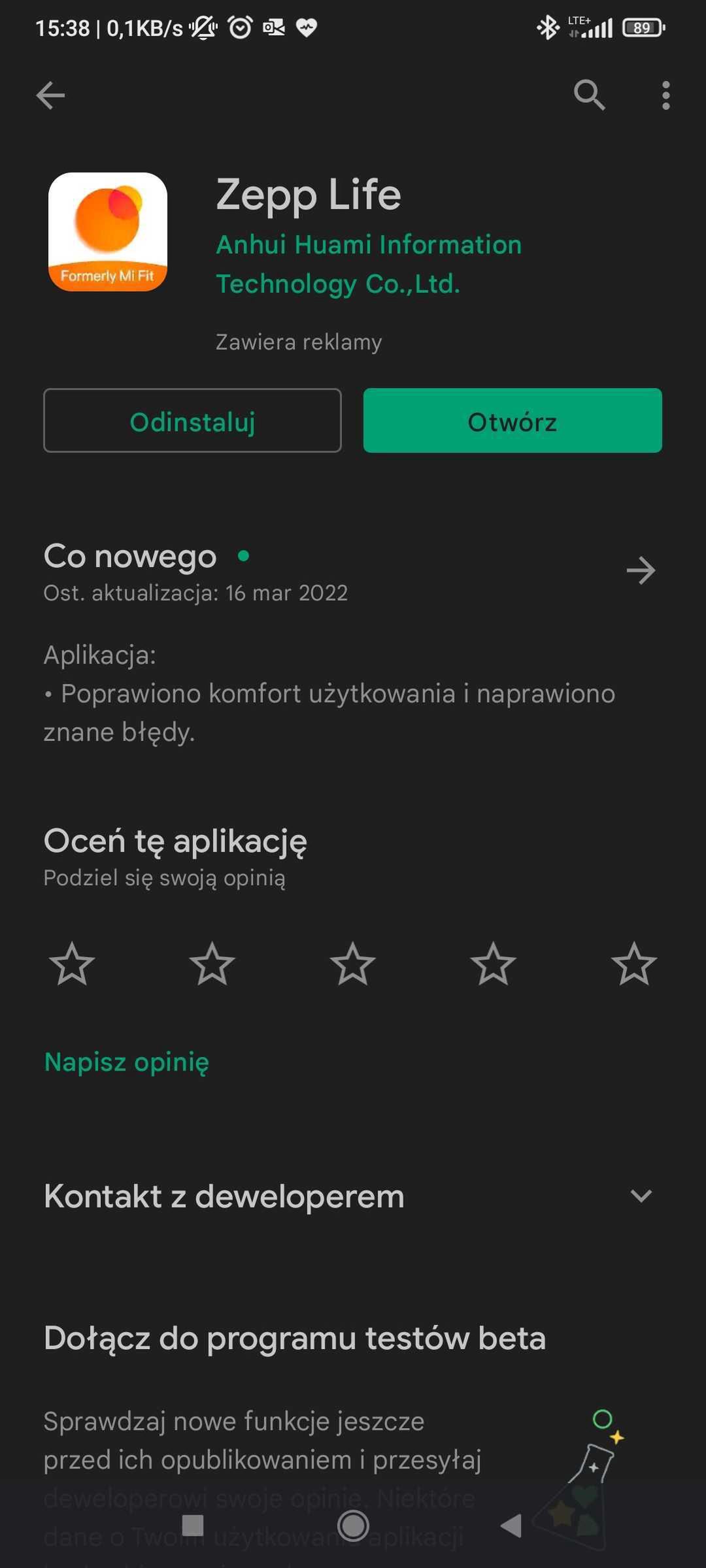The height and width of the screenshot is (1568, 706).
Task: Open the three-dot overflow menu
Action: (x=665, y=95)
